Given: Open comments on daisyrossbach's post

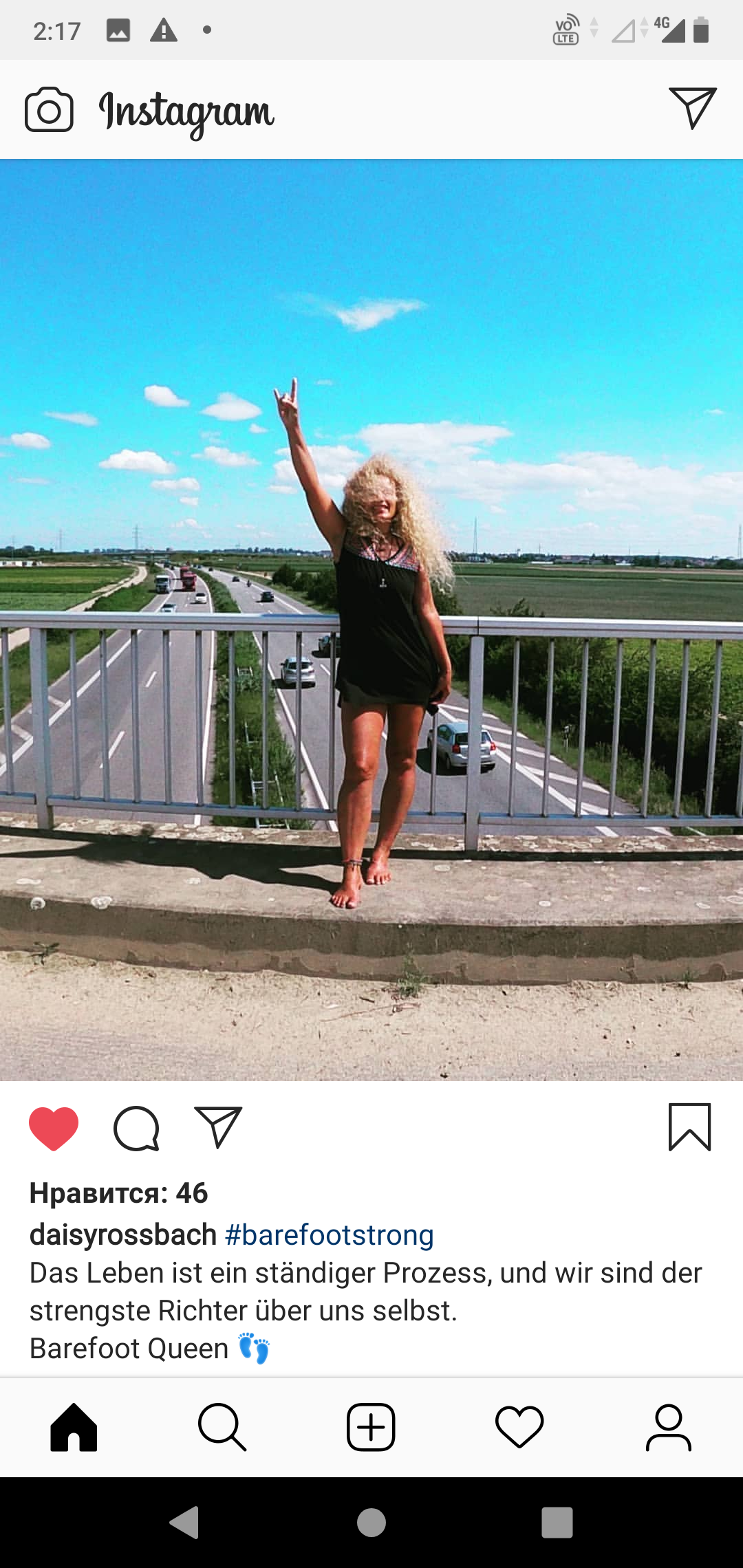Looking at the screenshot, I should pyautogui.click(x=136, y=1129).
